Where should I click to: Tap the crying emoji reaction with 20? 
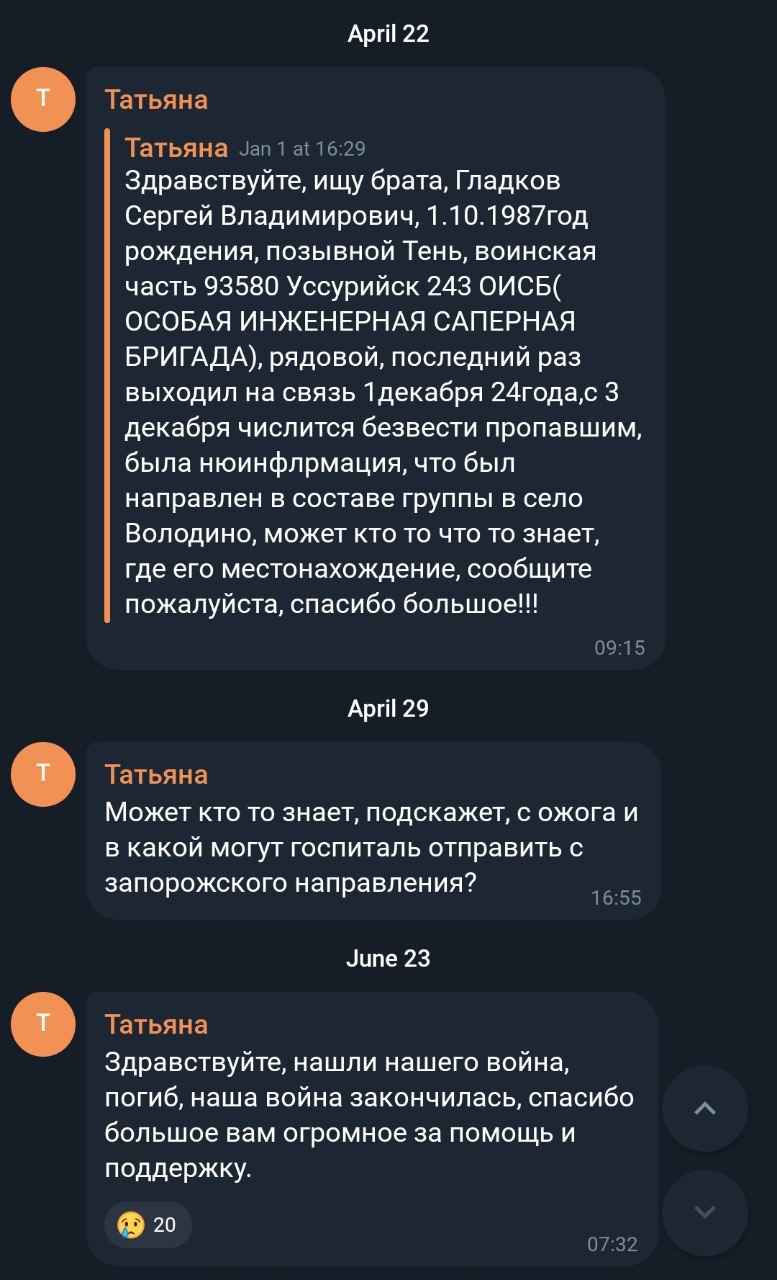(147, 1225)
